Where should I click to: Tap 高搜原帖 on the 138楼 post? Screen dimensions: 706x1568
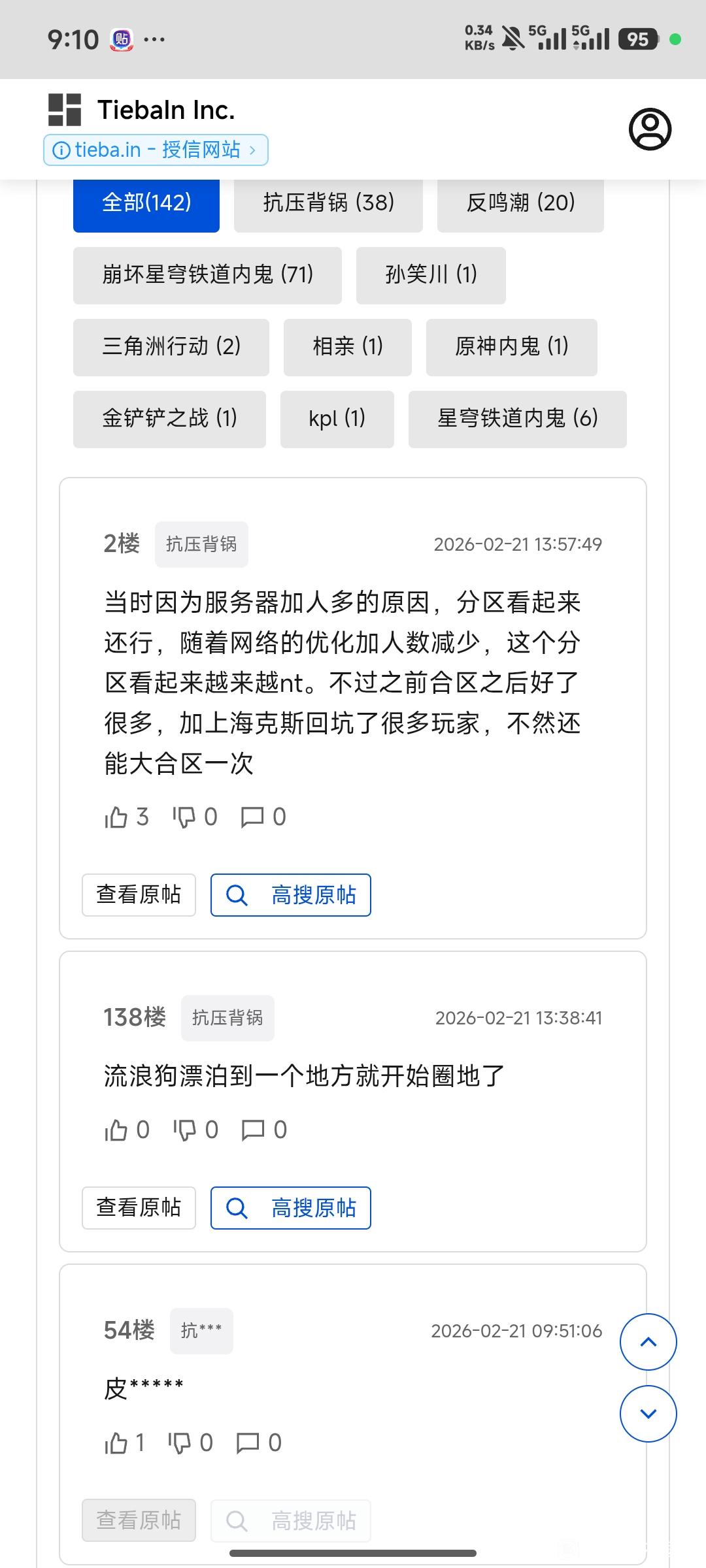pos(291,1208)
